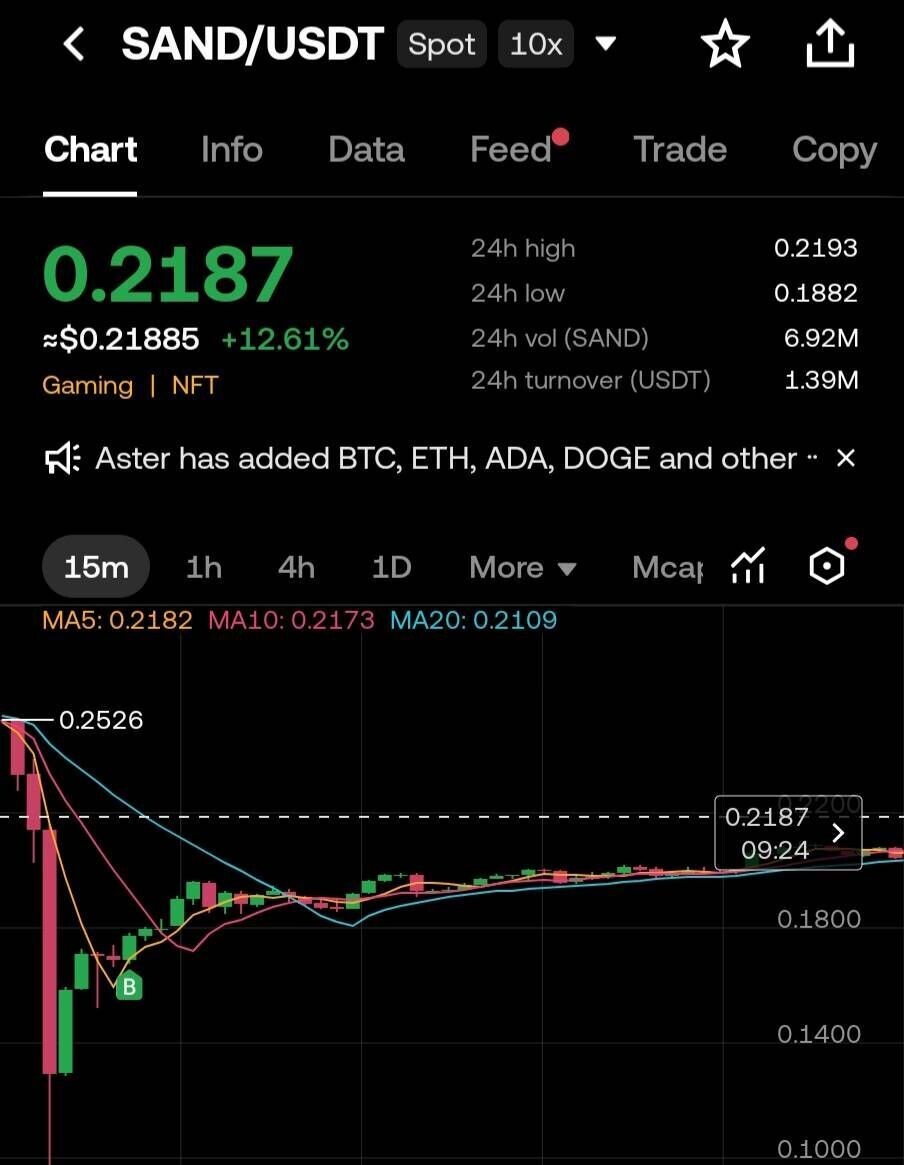Switch to the Trade tab

click(x=680, y=150)
